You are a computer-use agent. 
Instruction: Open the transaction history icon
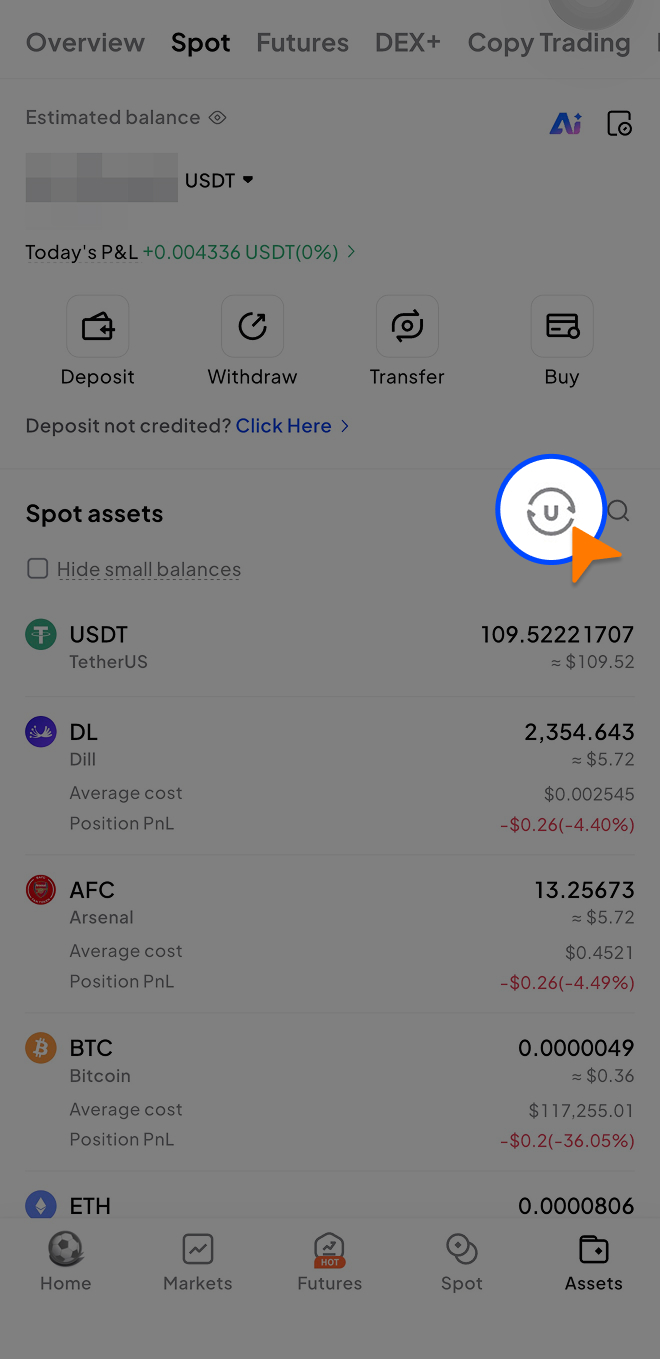[x=619, y=124]
